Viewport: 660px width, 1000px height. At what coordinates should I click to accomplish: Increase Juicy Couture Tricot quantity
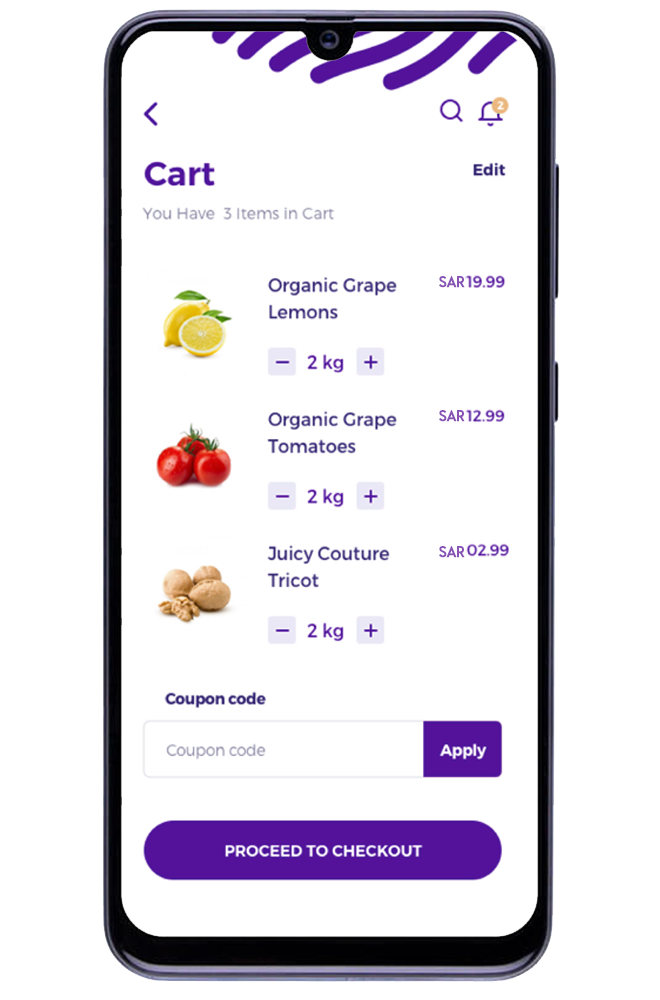coord(370,630)
